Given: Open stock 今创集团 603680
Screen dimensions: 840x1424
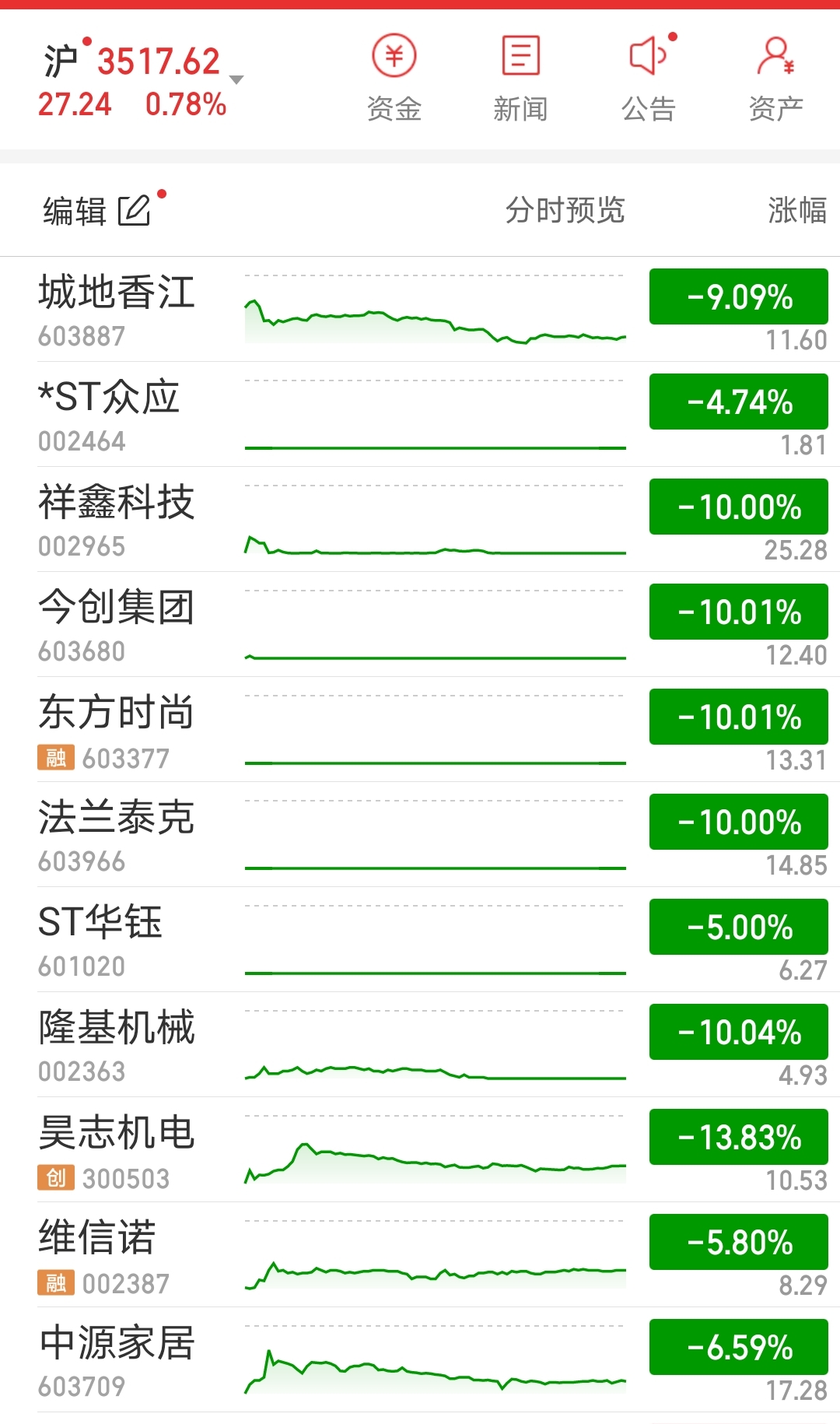Looking at the screenshot, I should tap(420, 625).
